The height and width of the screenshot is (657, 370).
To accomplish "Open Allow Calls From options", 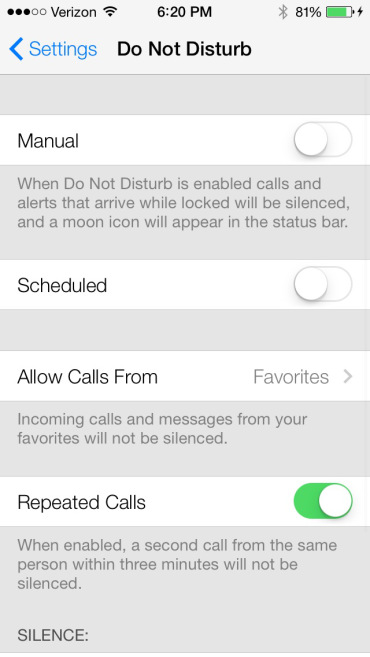I will click(x=185, y=376).
